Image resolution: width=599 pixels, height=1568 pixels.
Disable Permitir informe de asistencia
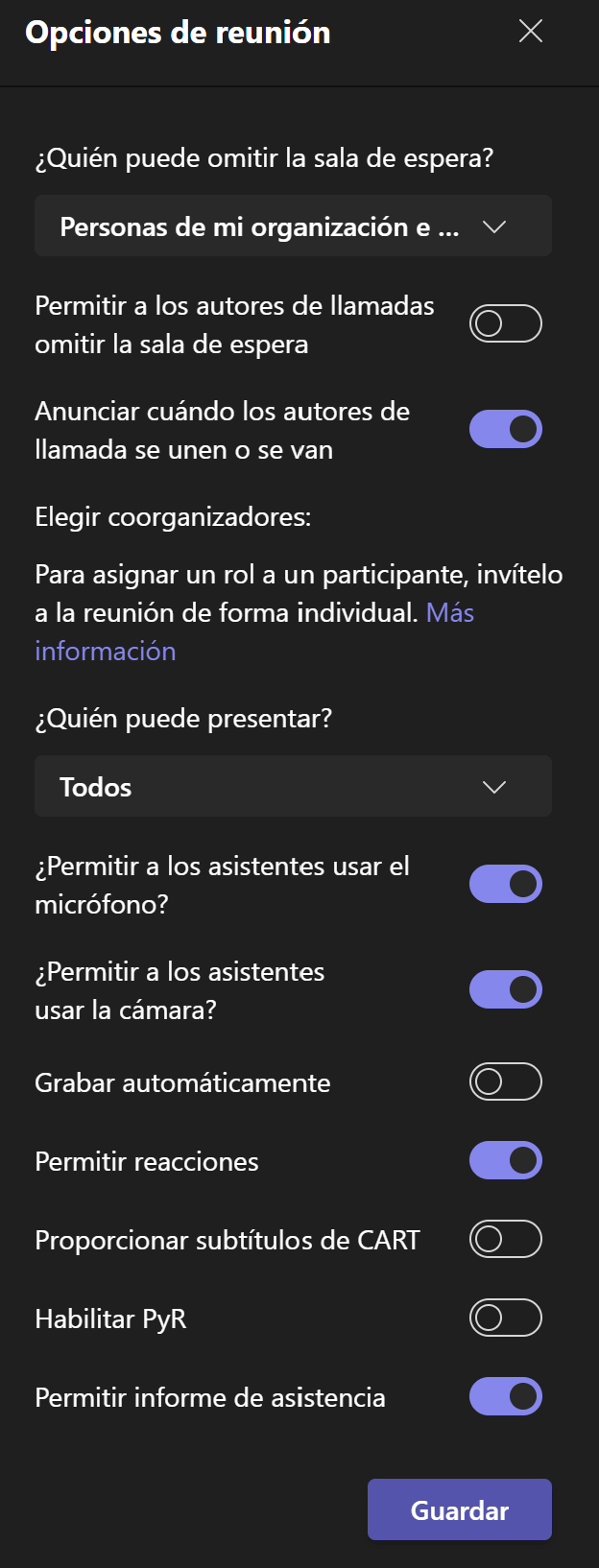click(505, 1397)
